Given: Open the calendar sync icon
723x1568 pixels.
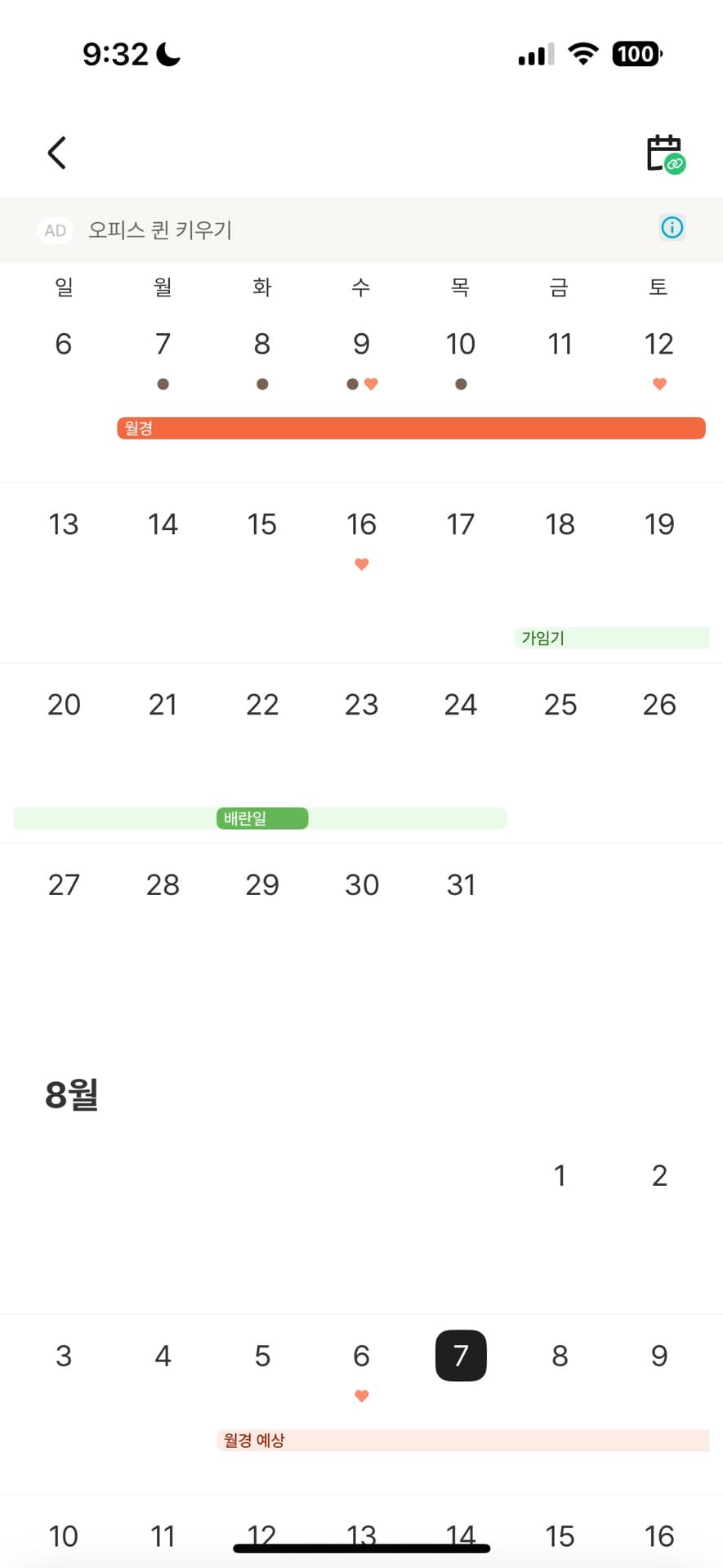Looking at the screenshot, I should point(665,154).
